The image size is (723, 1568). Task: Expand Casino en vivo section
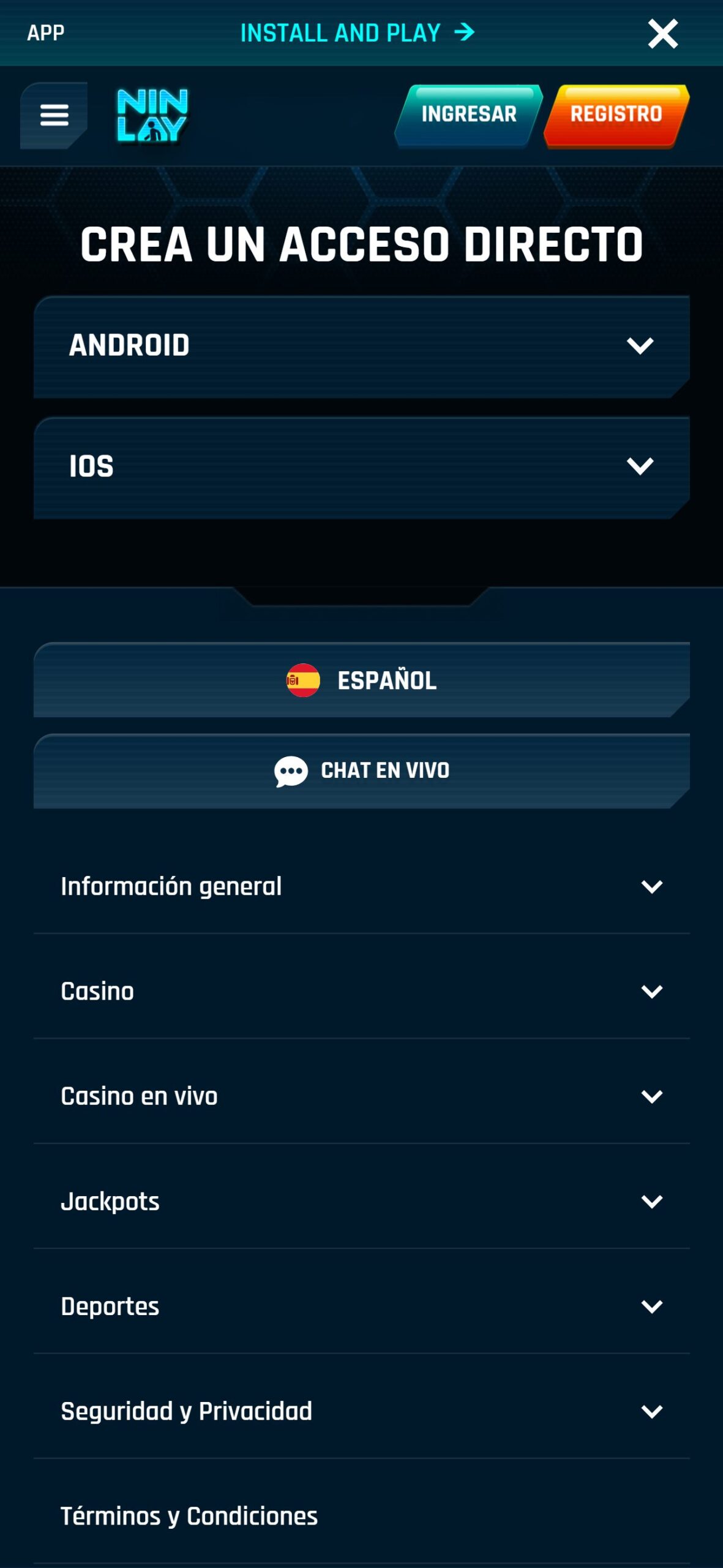click(361, 1096)
